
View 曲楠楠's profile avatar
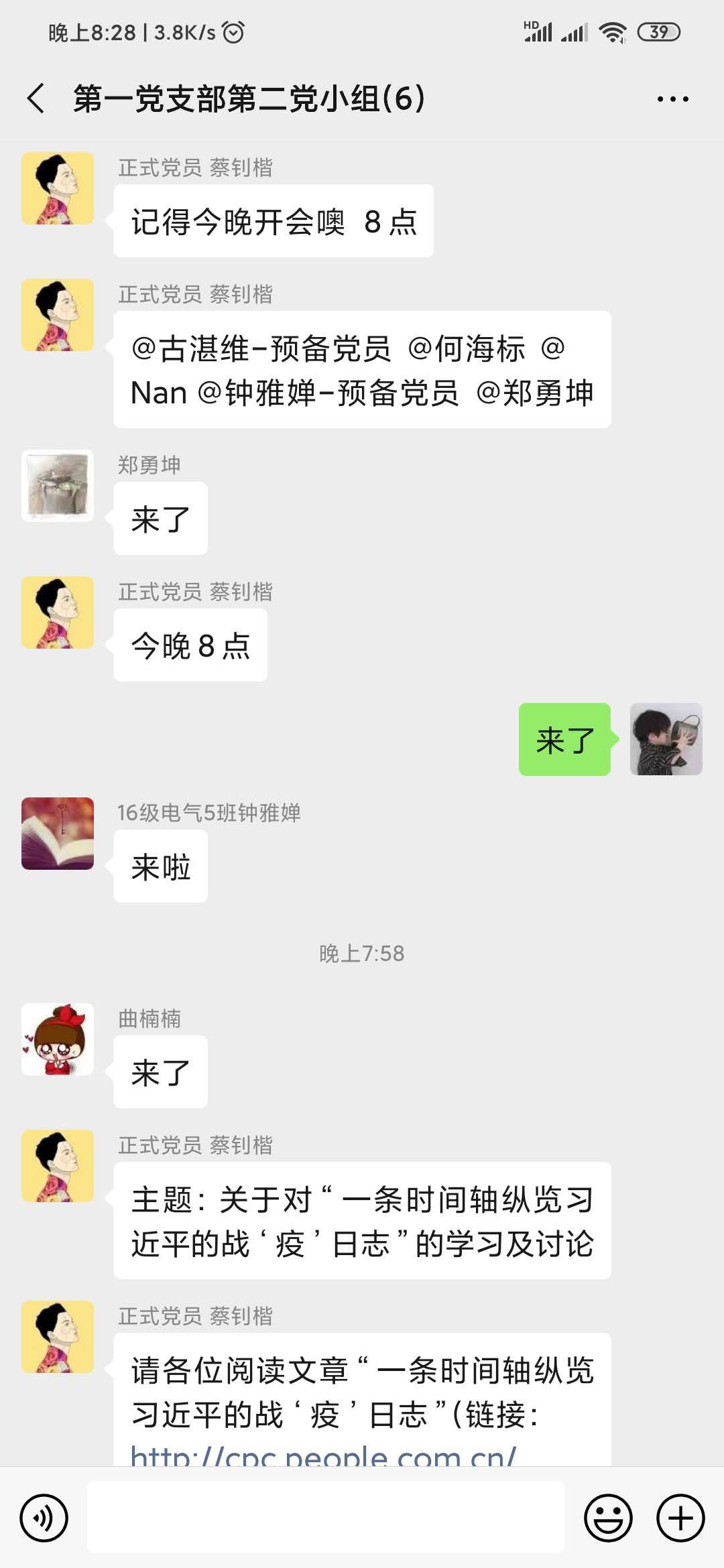[58, 1039]
